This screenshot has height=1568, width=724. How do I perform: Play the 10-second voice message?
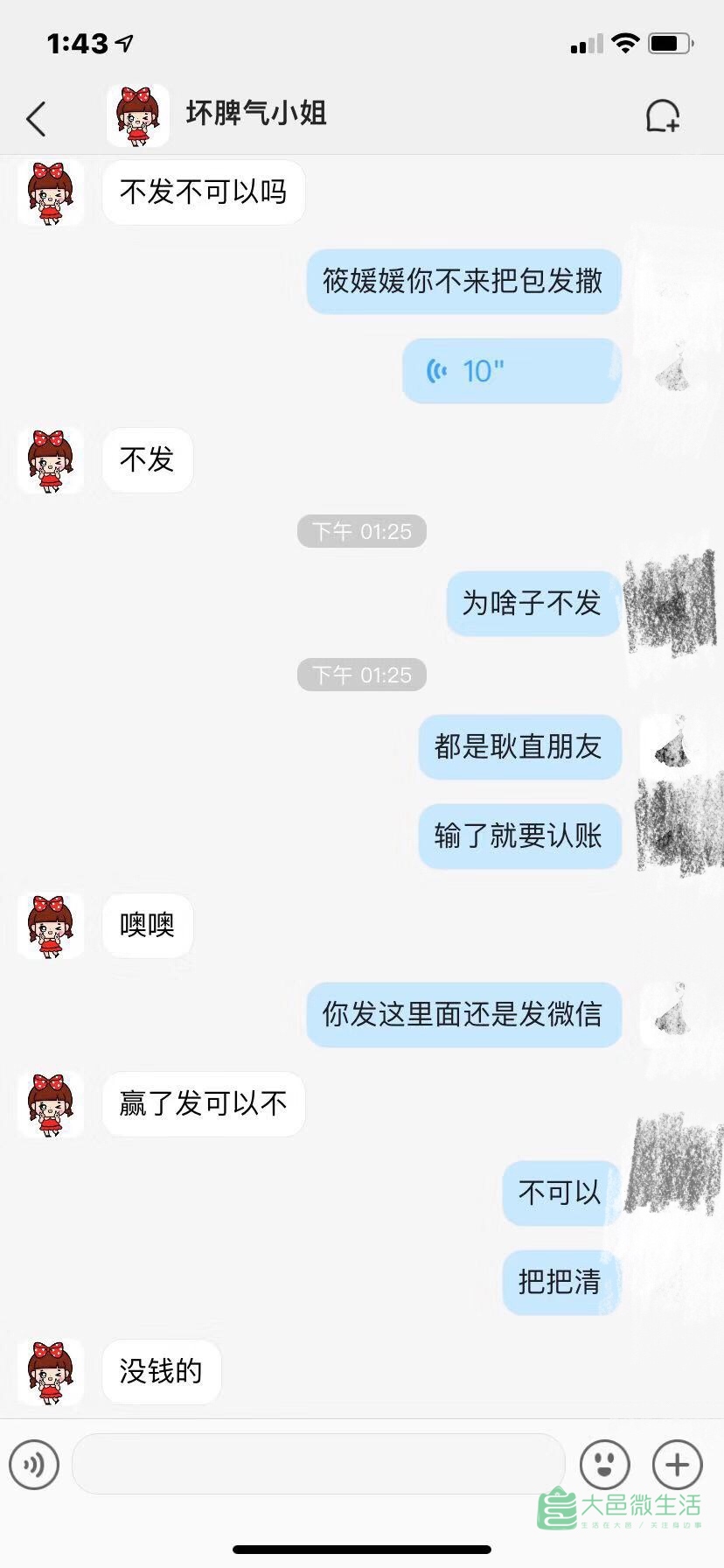(511, 371)
